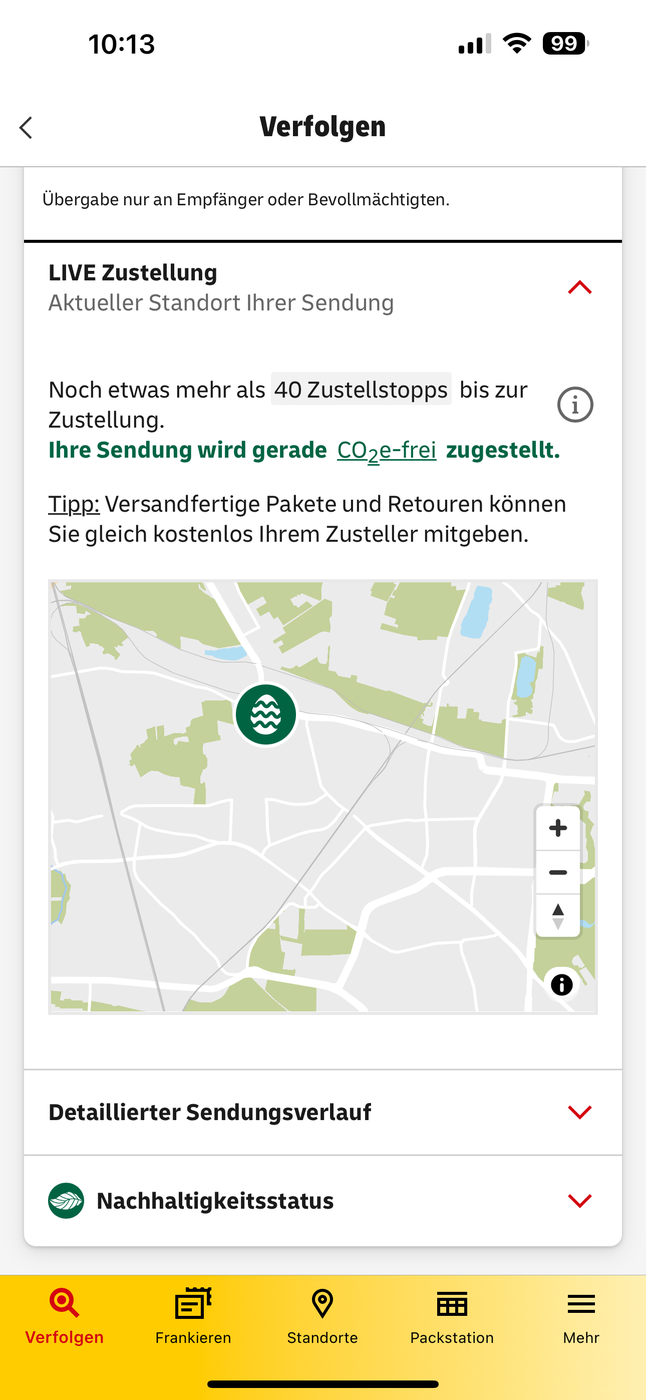Image resolution: width=646 pixels, height=1400 pixels.
Task: Switch to the Frankieren tab
Action: (x=193, y=1317)
